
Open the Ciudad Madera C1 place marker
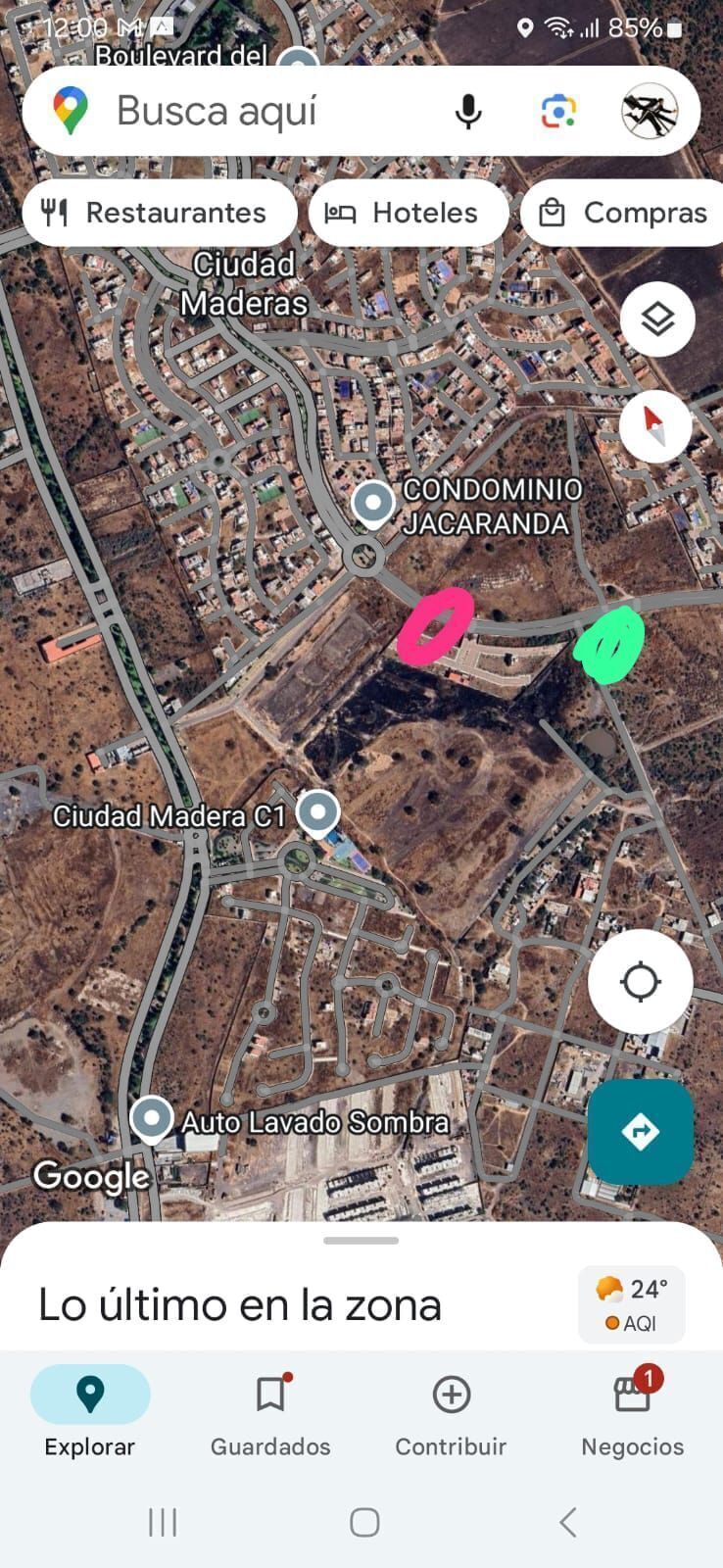317,814
